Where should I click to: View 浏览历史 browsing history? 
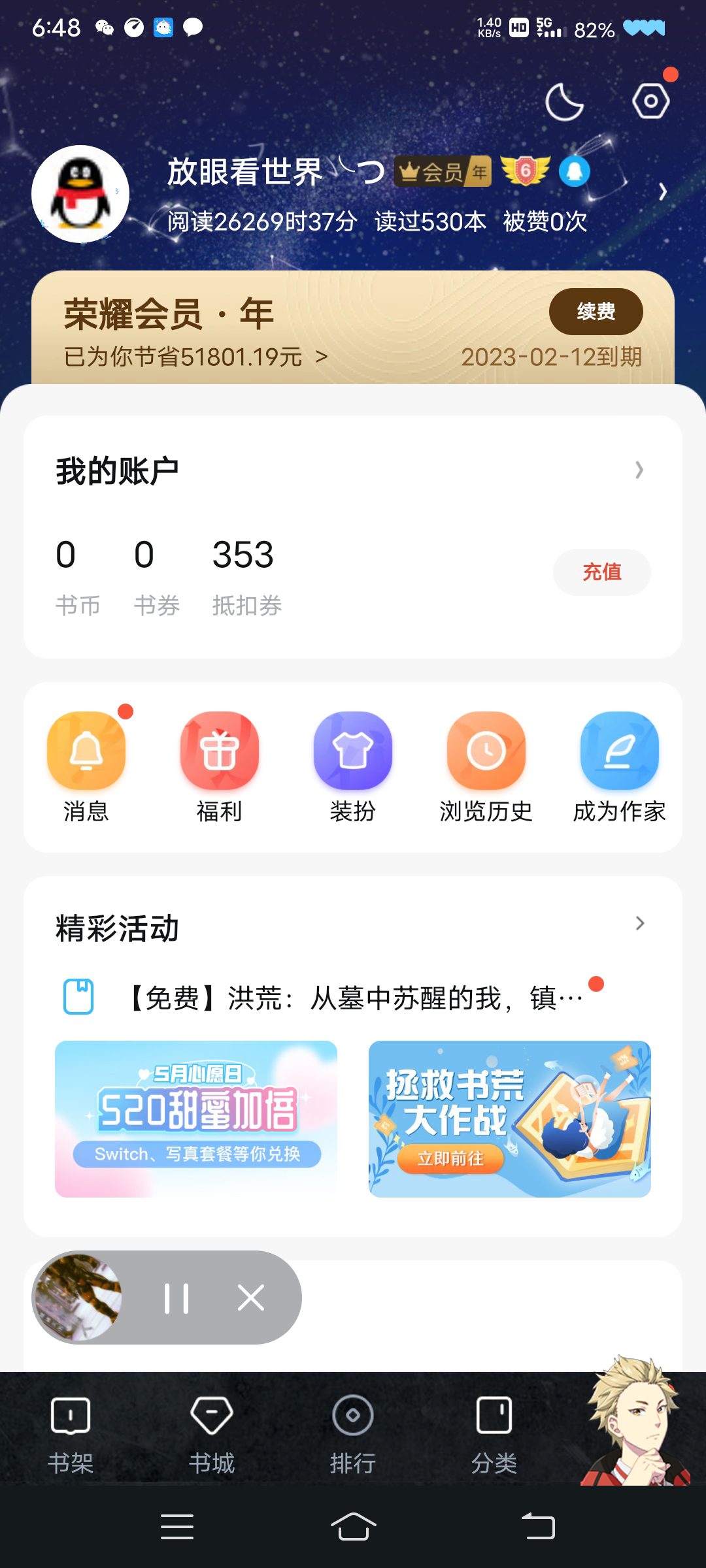(486, 766)
